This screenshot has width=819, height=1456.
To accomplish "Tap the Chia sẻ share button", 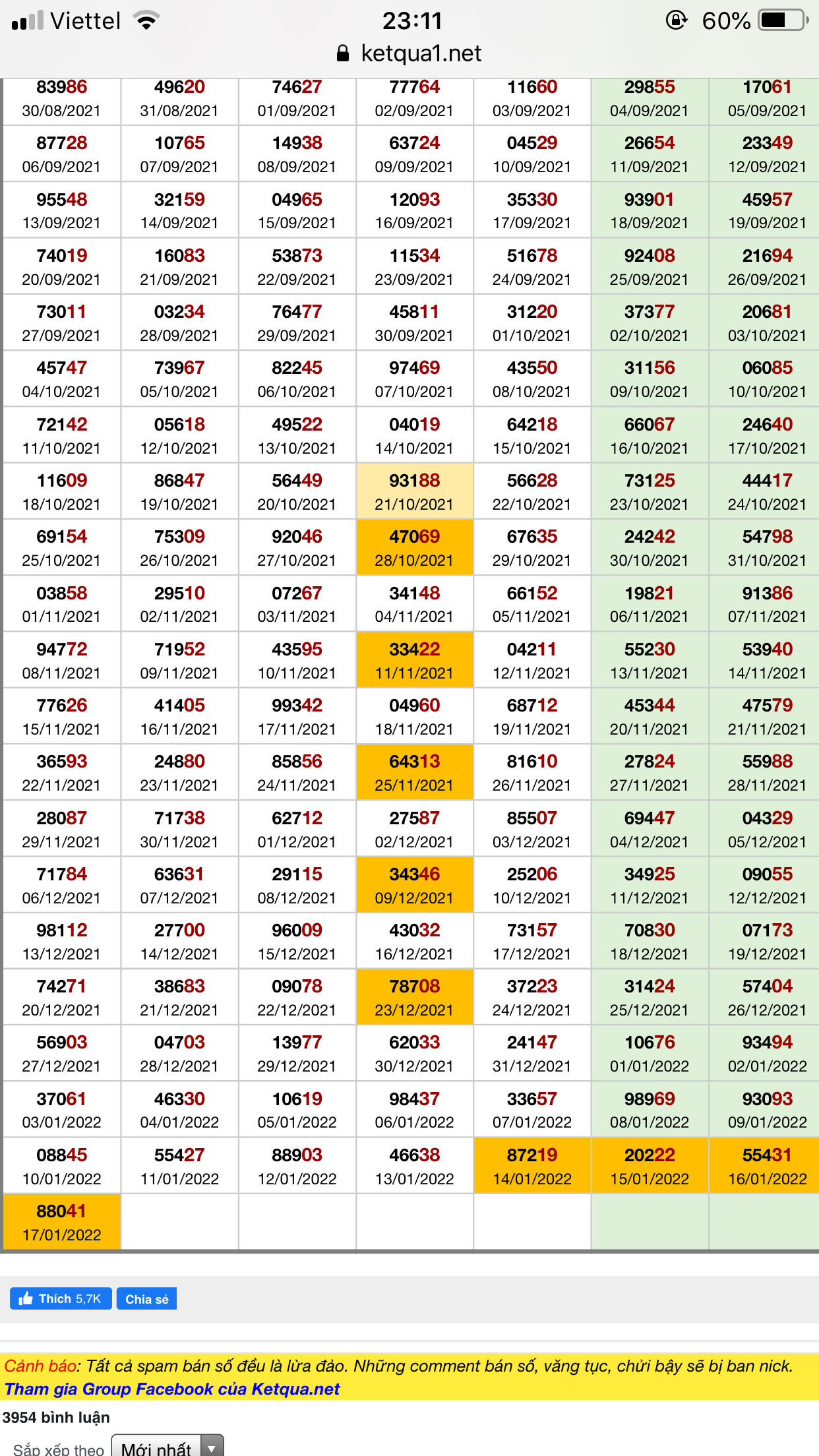I will click(146, 1298).
